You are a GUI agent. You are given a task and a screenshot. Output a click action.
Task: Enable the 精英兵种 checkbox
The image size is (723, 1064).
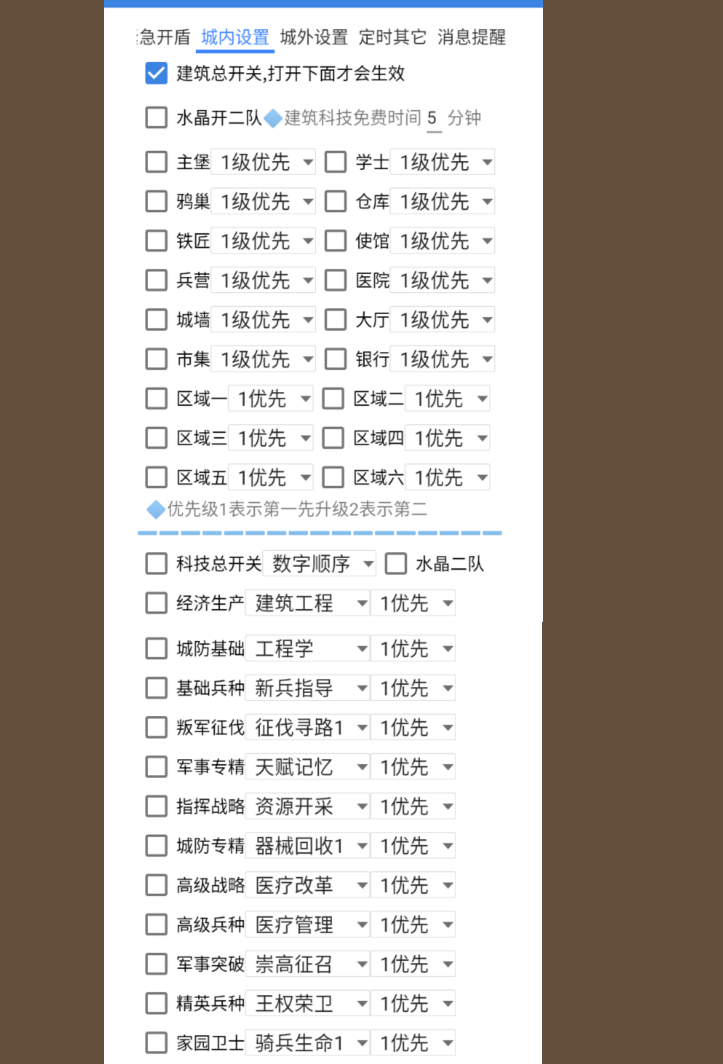pyautogui.click(x=156, y=1003)
